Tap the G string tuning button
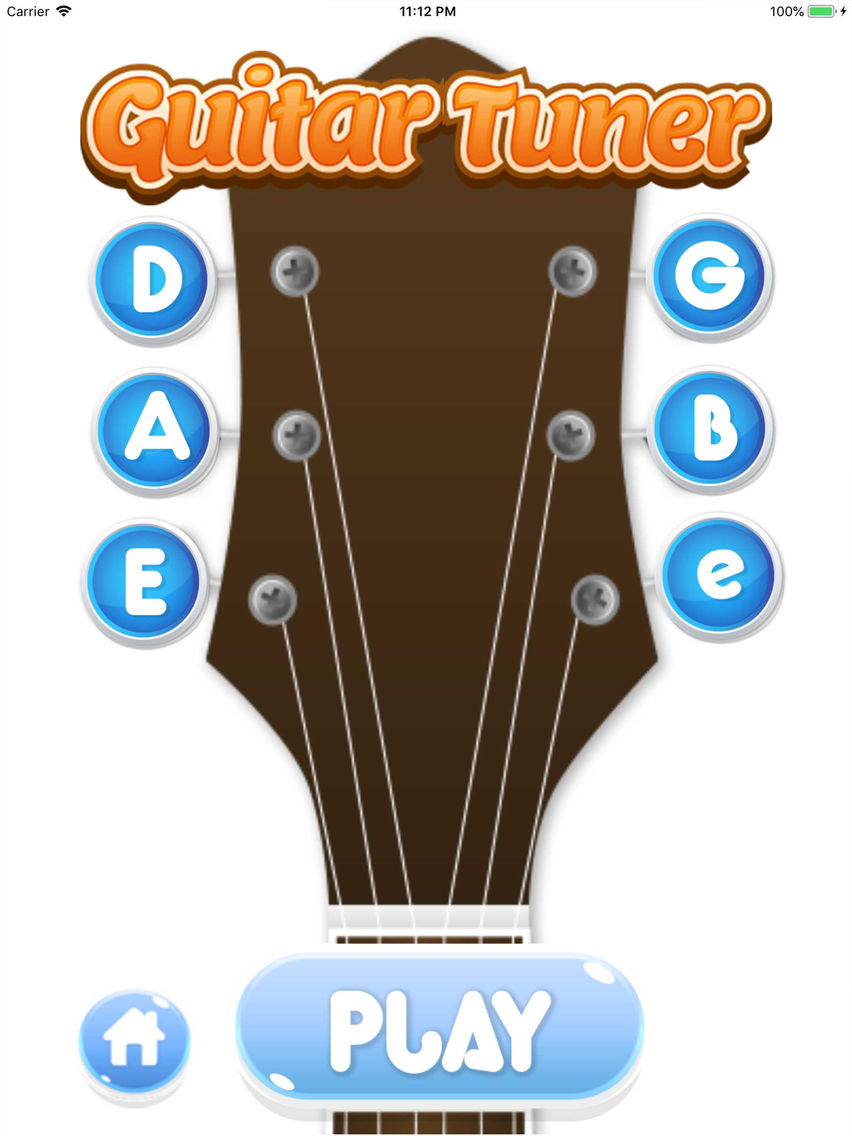This screenshot has height=1136, width=852. (x=709, y=276)
